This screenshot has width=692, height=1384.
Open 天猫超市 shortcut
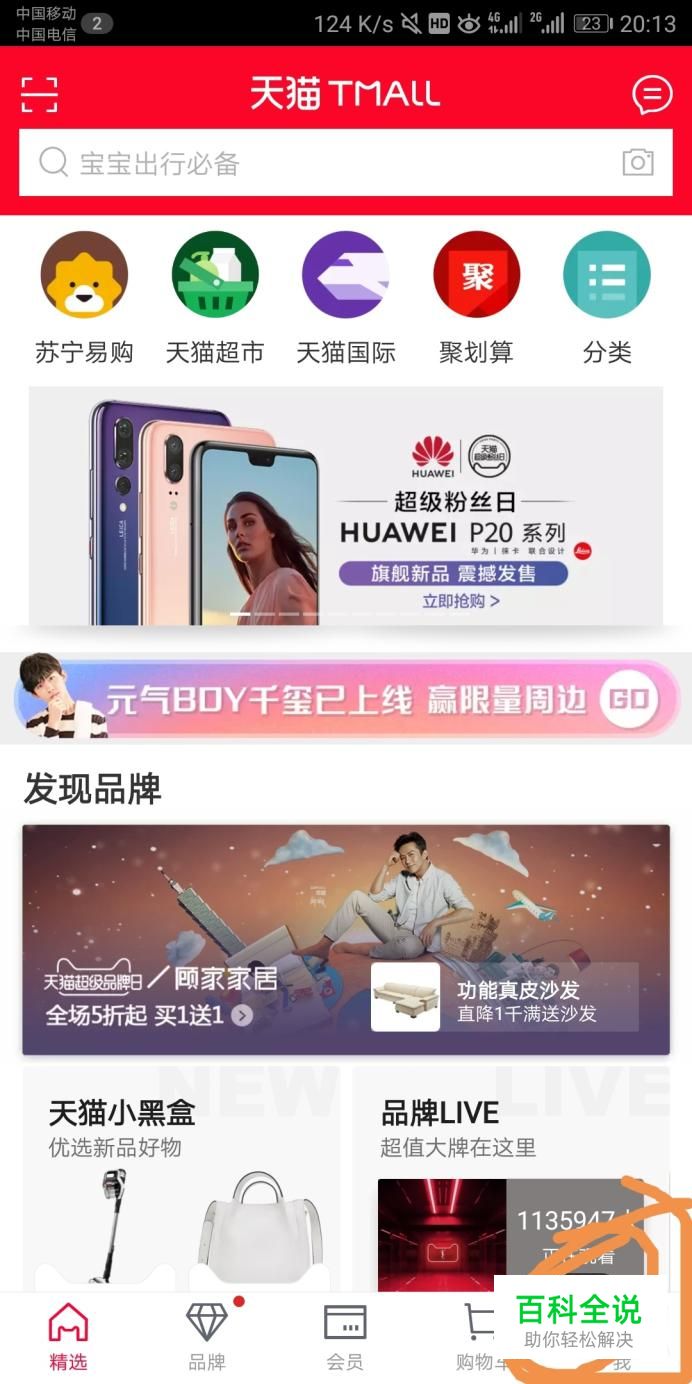point(215,297)
